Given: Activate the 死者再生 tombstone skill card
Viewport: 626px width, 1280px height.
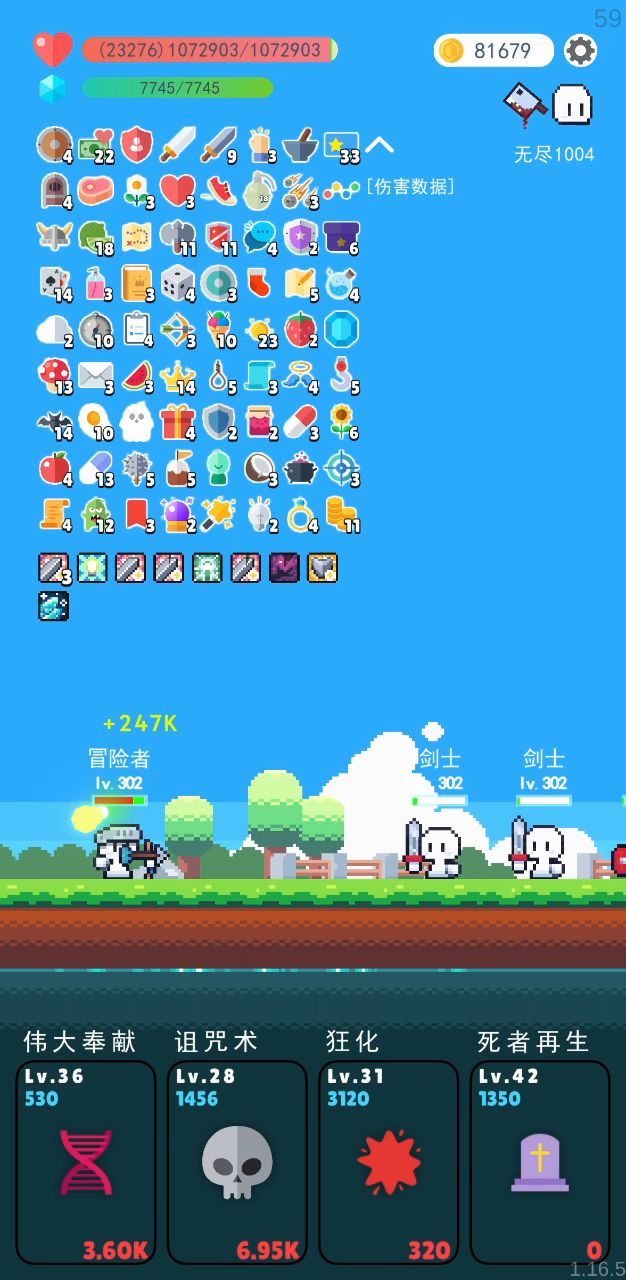Looking at the screenshot, I should [540, 1162].
